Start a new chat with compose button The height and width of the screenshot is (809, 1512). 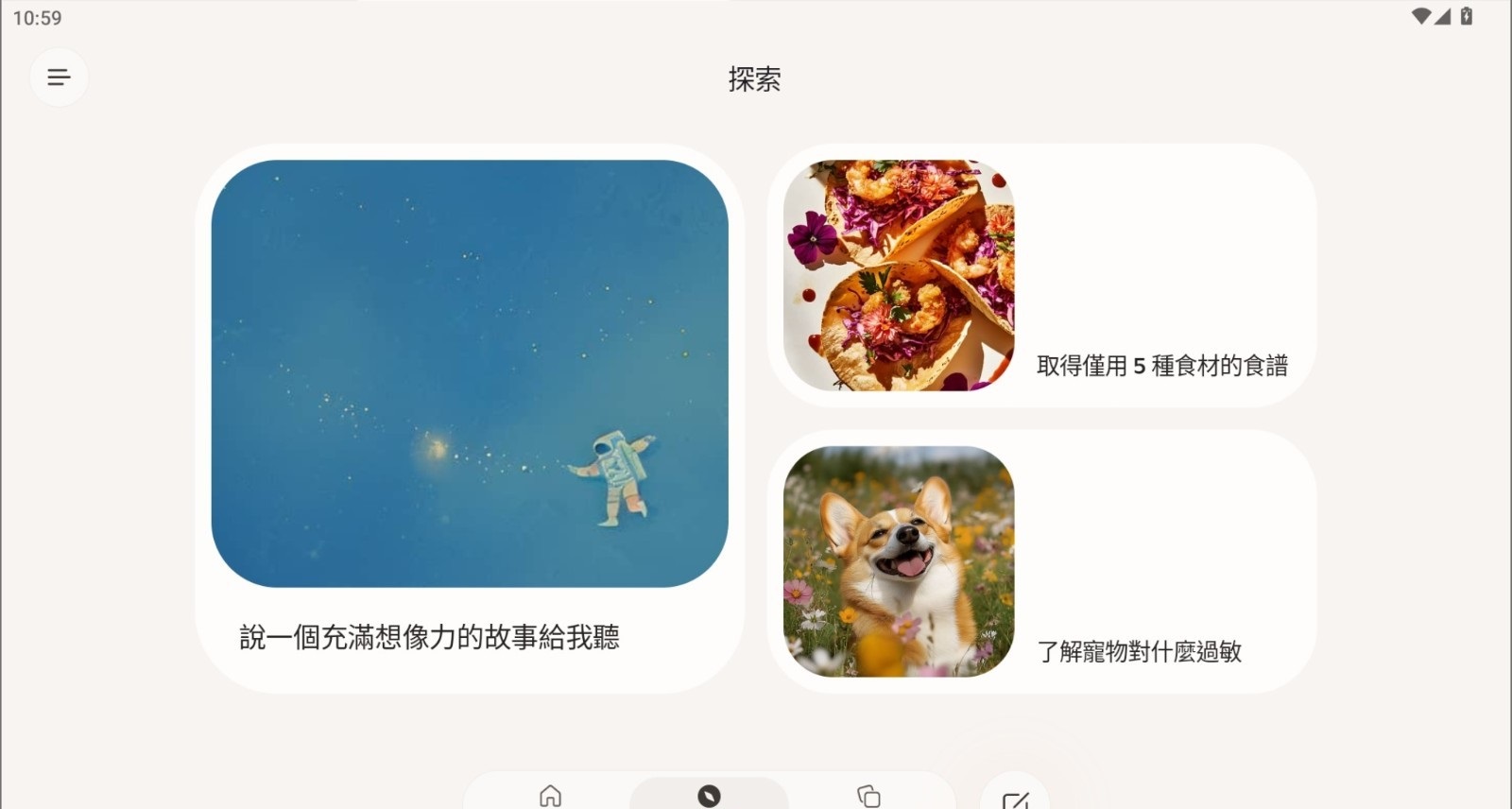pos(1015,800)
